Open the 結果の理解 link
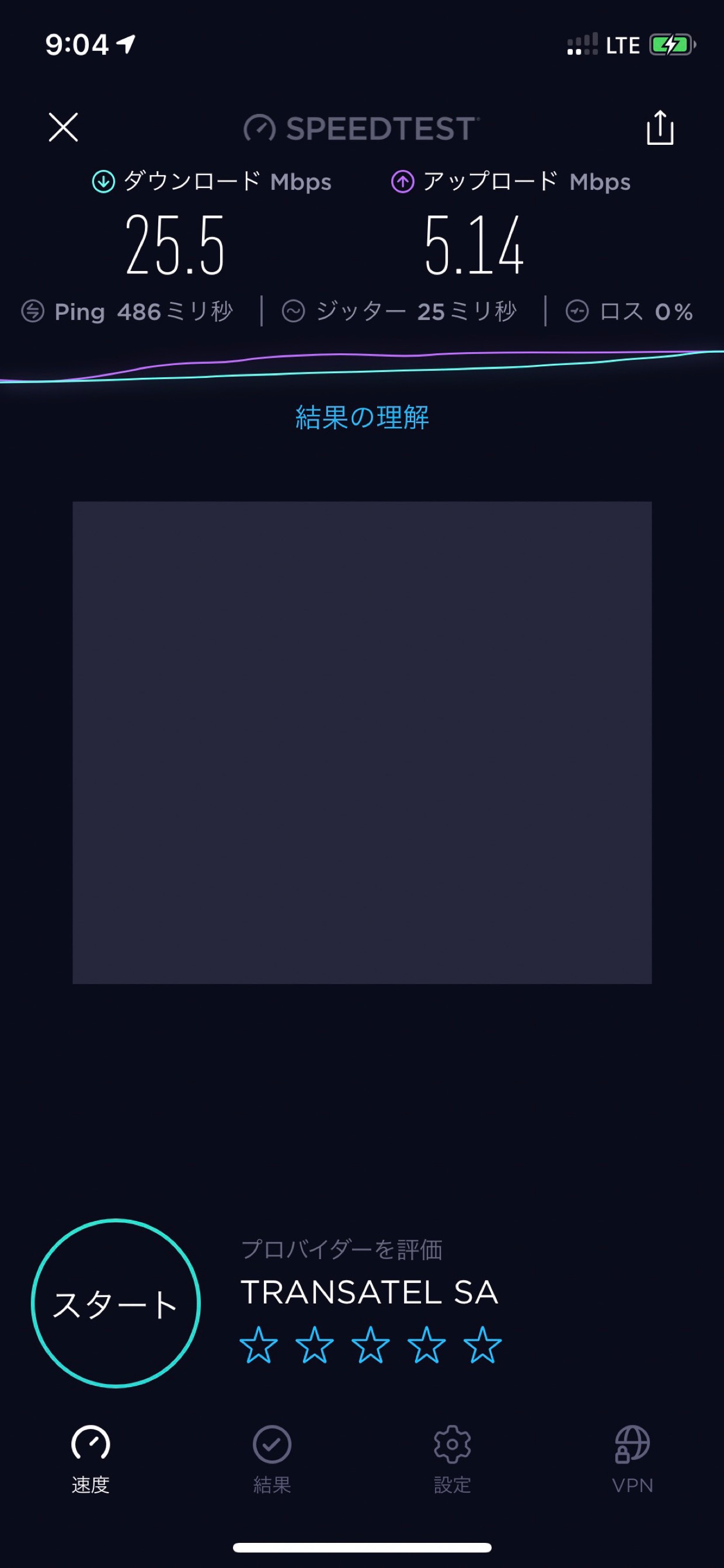Viewport: 724px width, 1568px height. click(362, 418)
